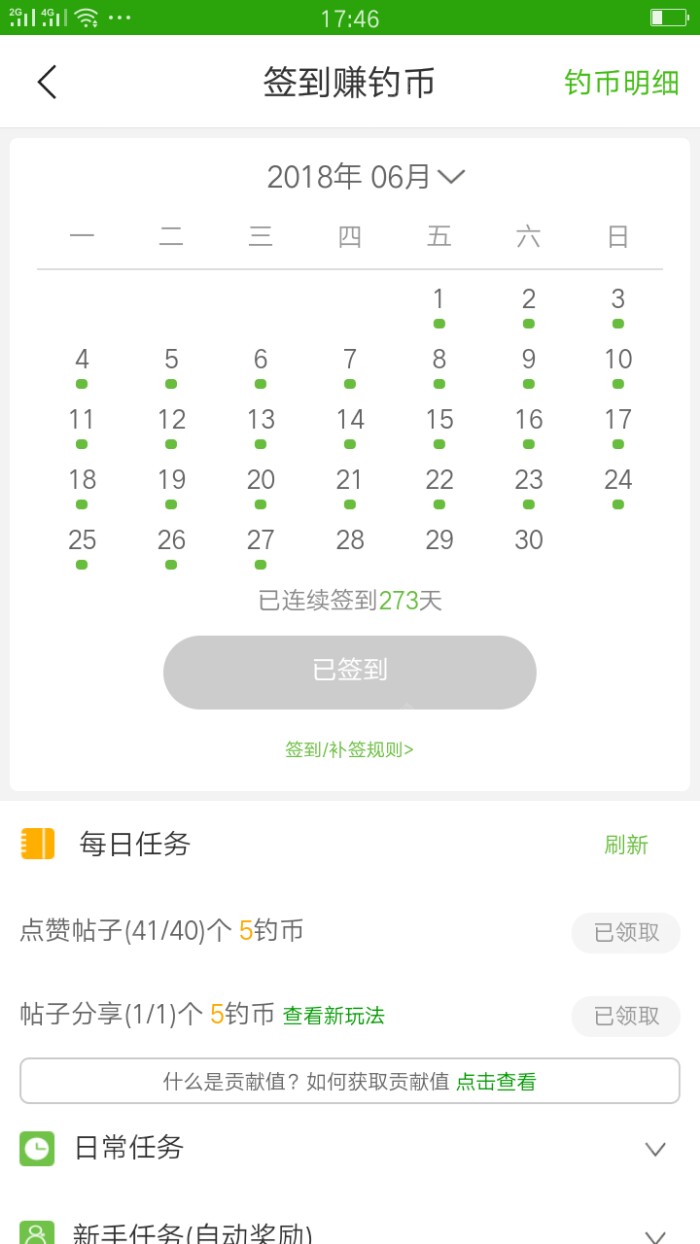
Task: View 签到/补签规则 rules
Action: 350,749
